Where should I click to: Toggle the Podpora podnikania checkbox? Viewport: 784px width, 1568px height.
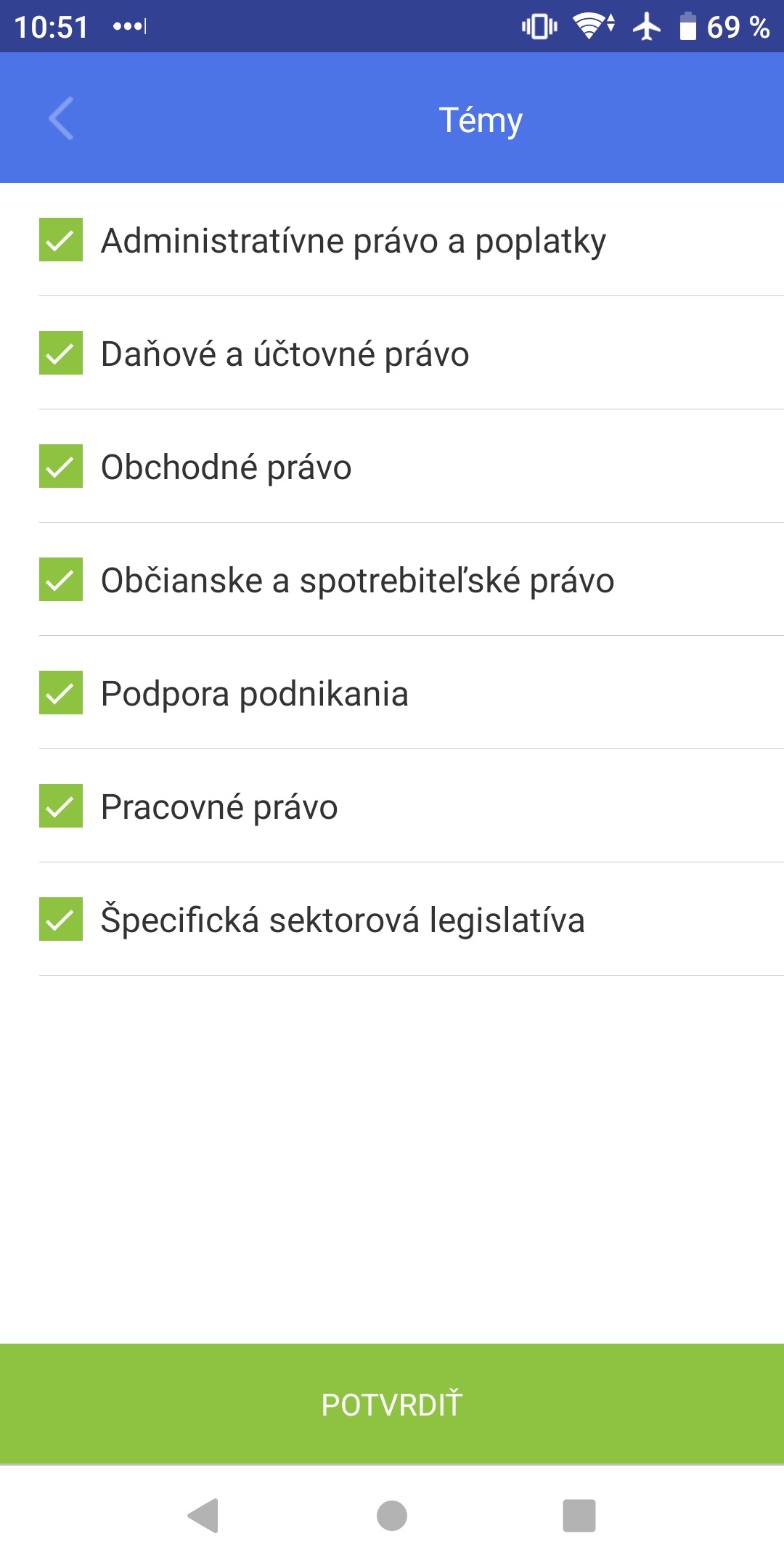pos(61,693)
